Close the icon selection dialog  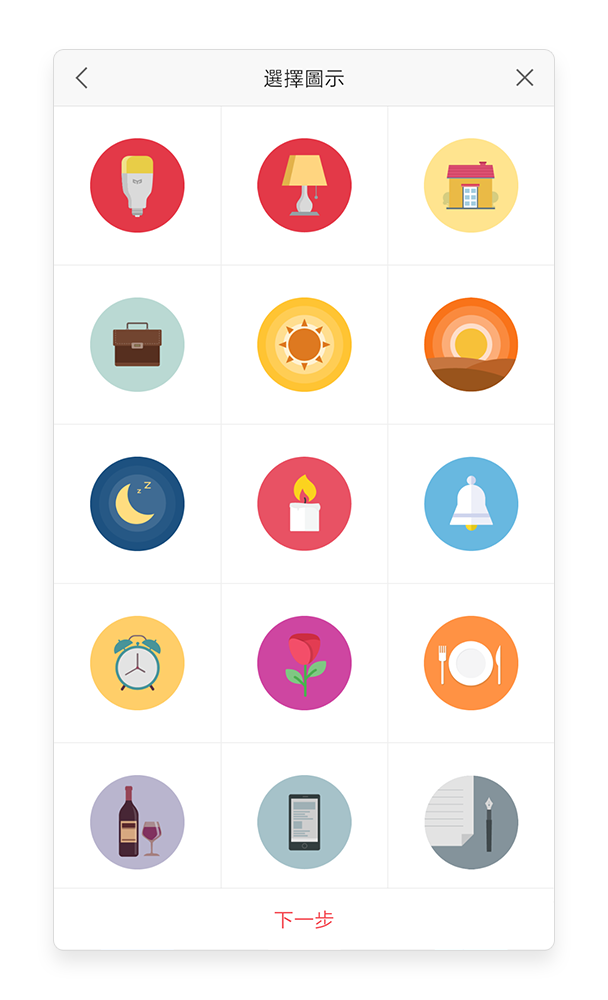[x=524, y=78]
